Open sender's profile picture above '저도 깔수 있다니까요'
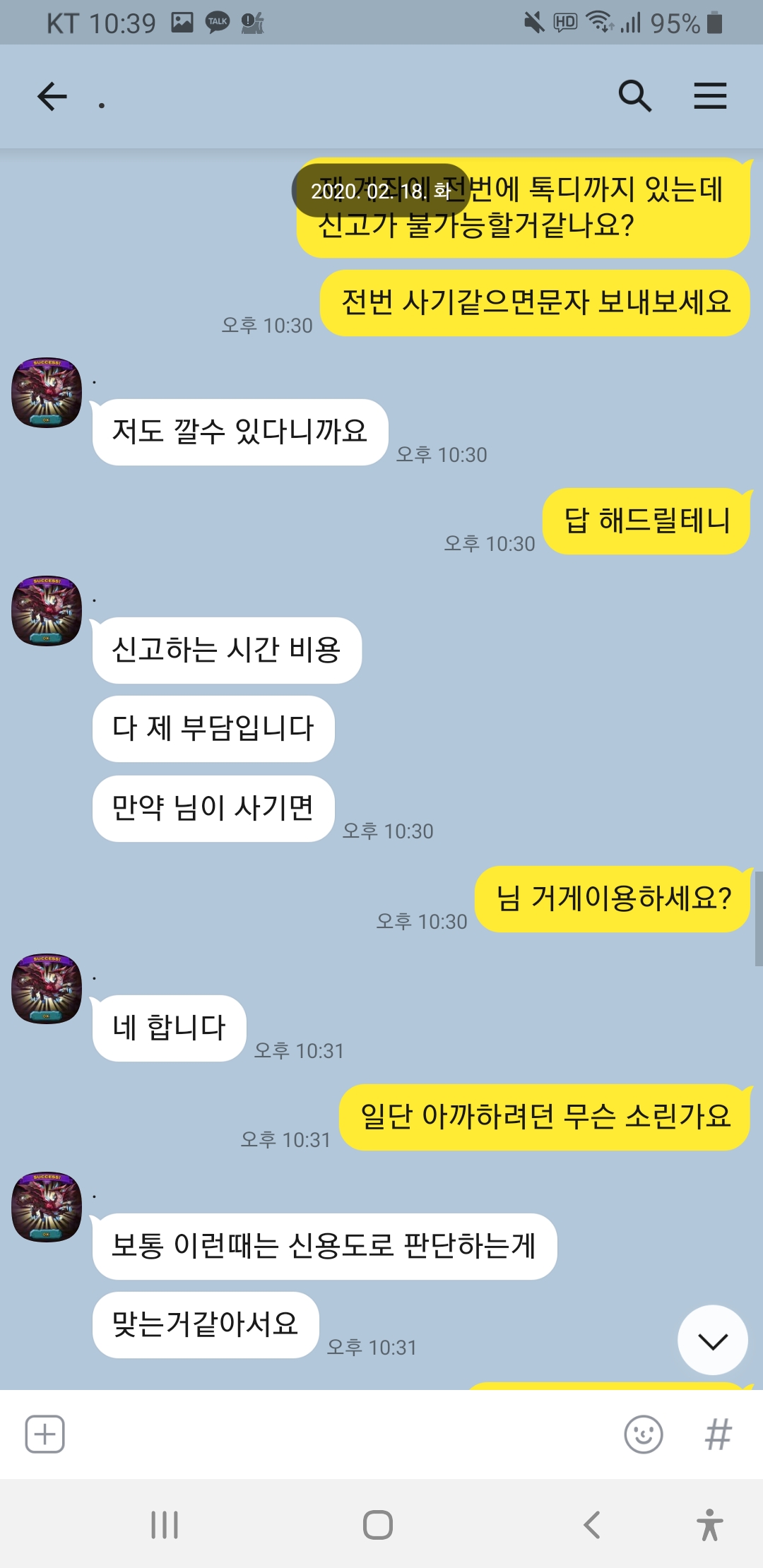 (x=47, y=392)
